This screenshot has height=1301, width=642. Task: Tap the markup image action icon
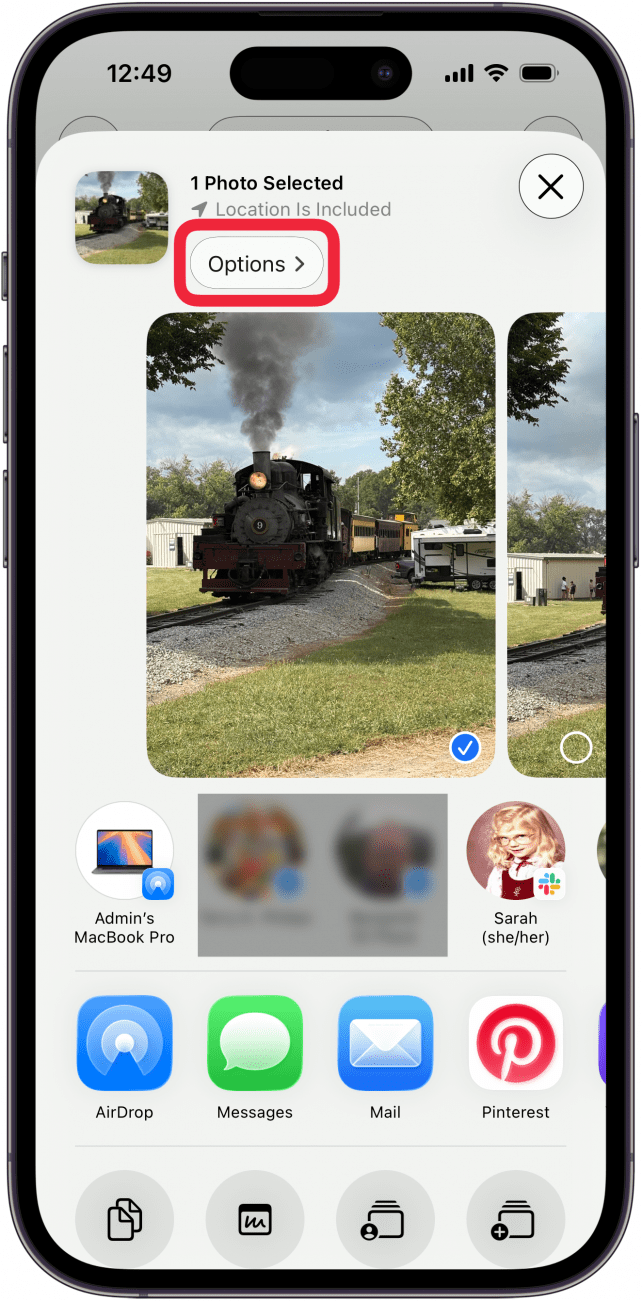(x=255, y=1220)
